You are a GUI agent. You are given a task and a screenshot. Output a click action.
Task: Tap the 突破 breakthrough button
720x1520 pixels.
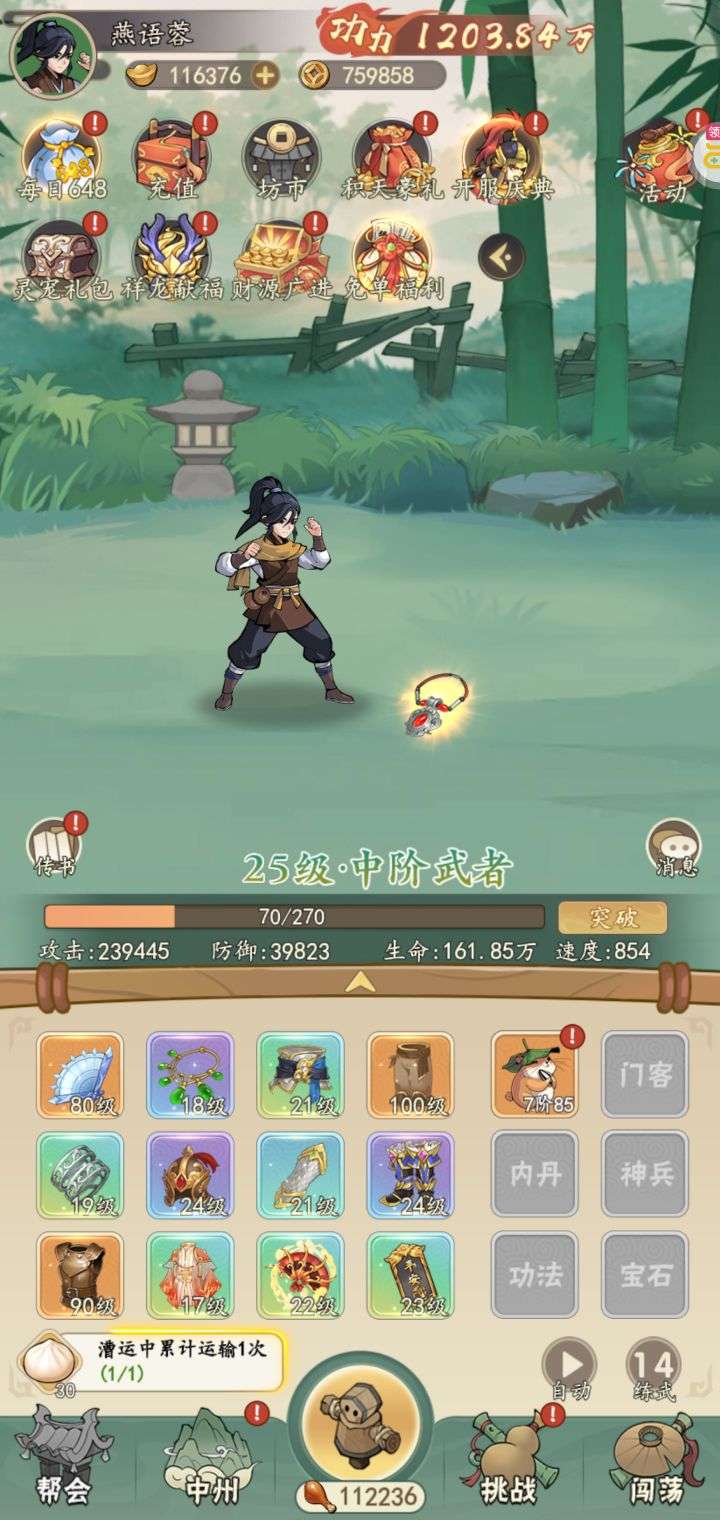[612, 917]
